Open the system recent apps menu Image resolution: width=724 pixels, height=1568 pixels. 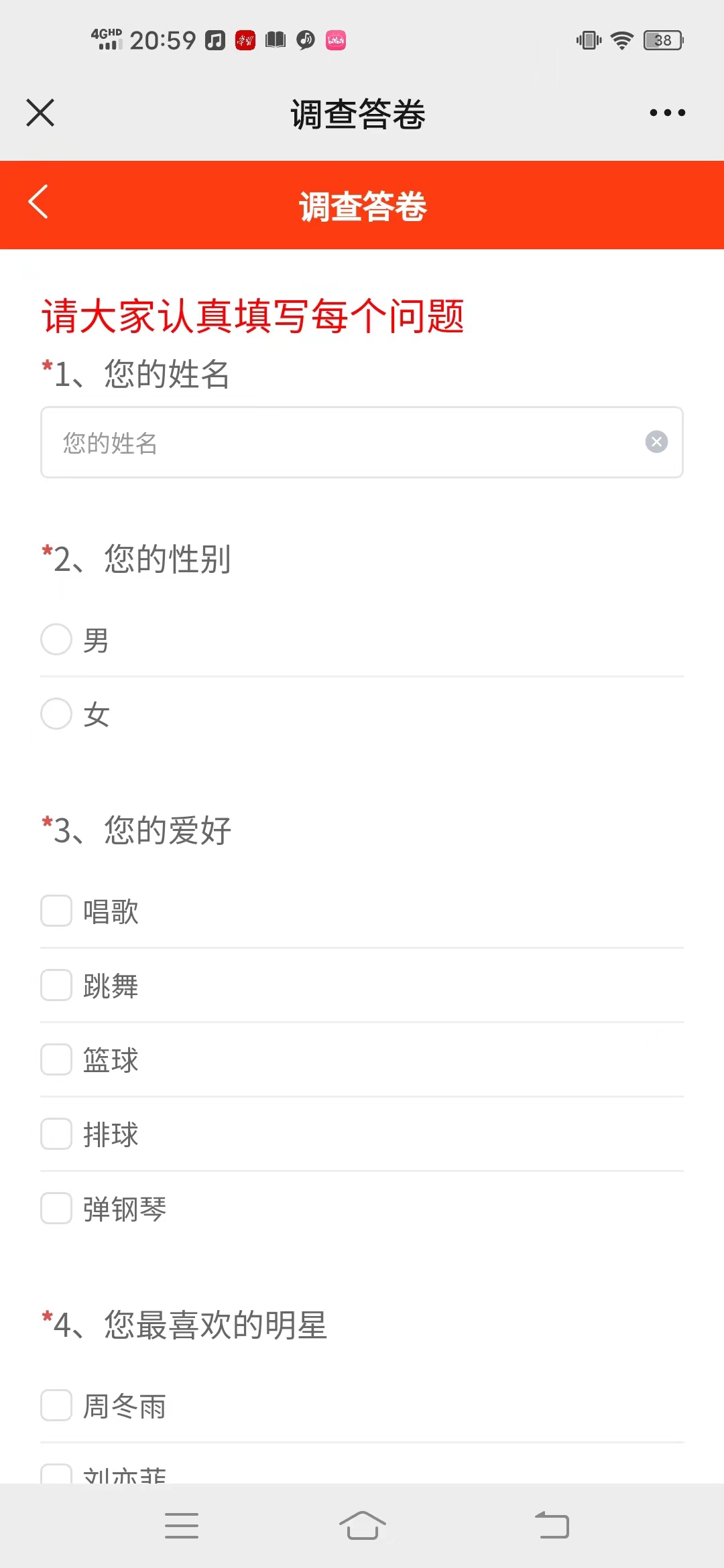181,1526
